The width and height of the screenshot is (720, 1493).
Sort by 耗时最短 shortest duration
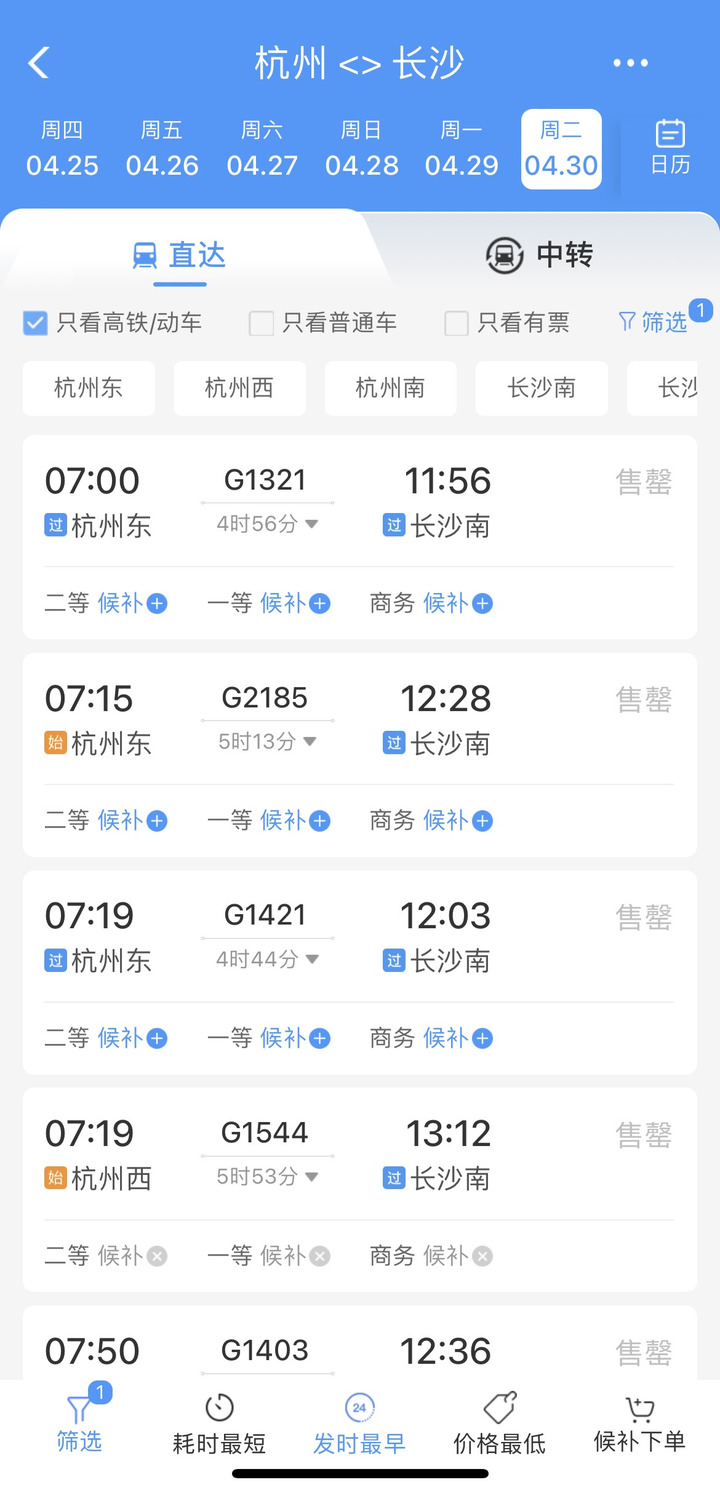pos(219,1425)
